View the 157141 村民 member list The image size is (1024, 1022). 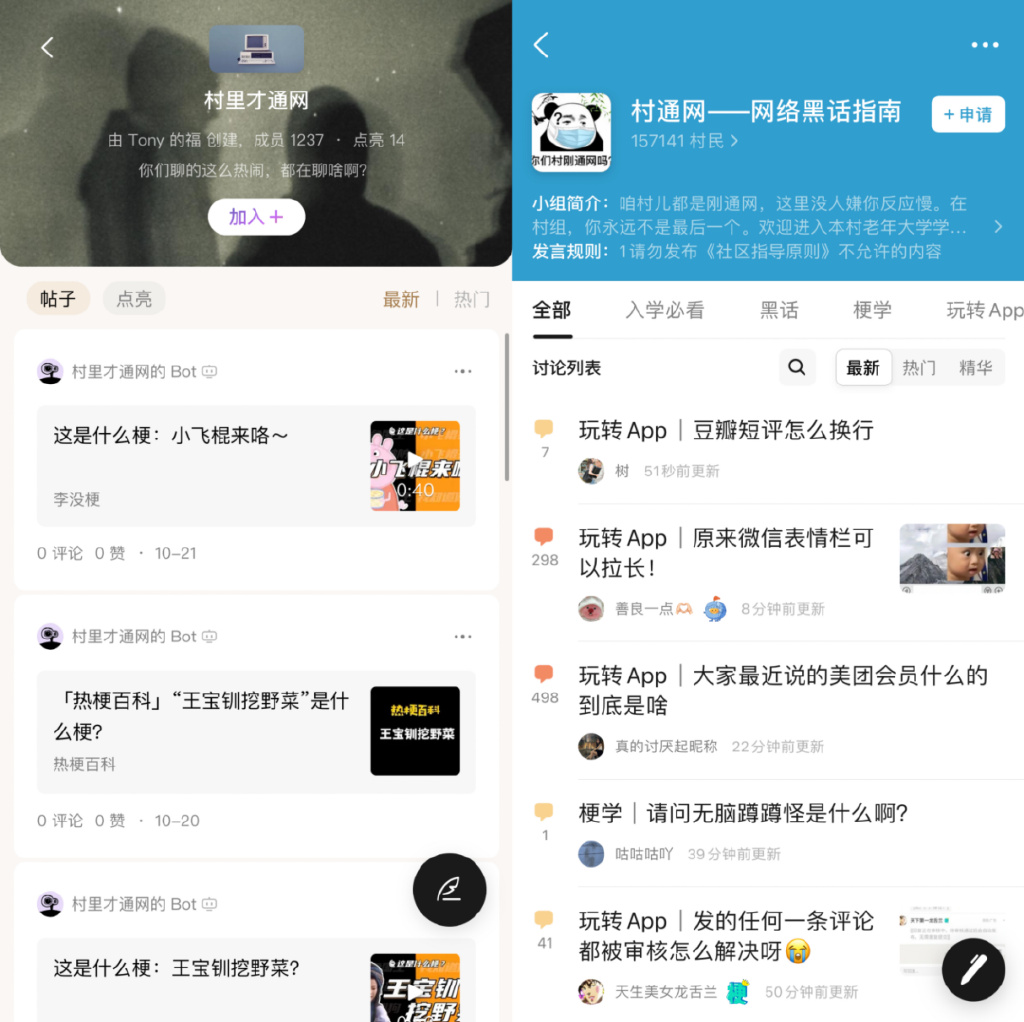click(x=684, y=141)
